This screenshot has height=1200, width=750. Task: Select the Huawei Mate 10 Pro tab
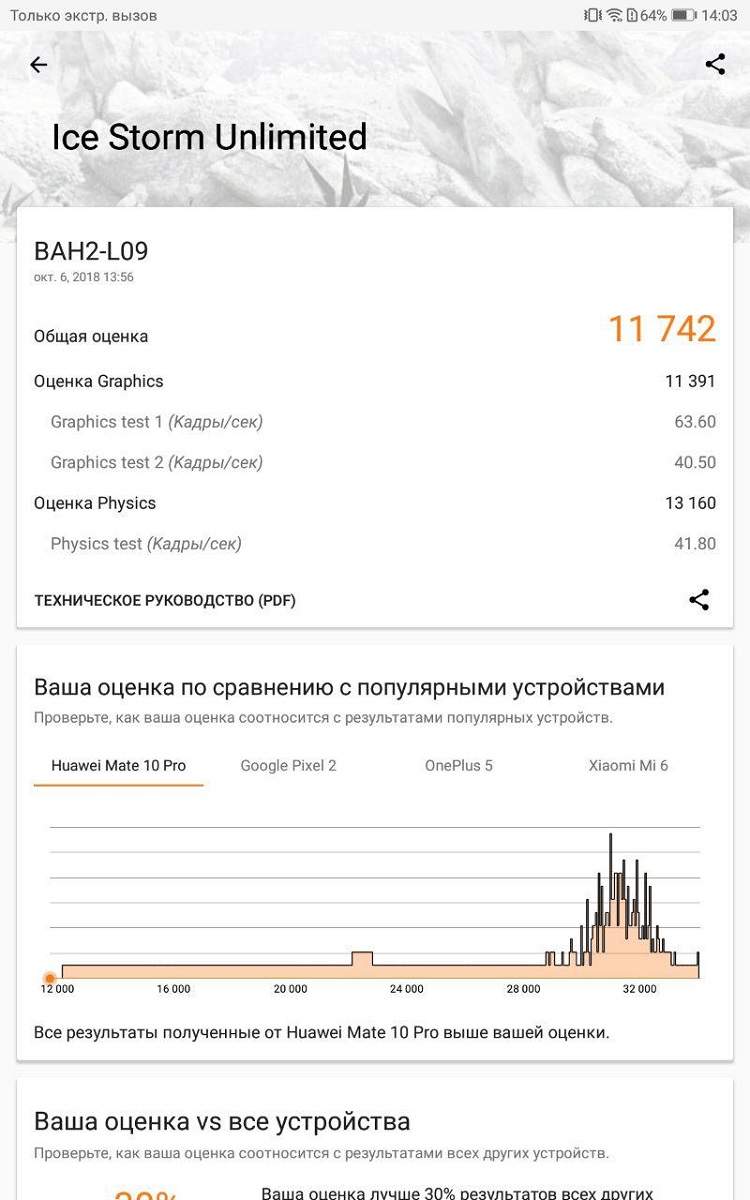[119, 766]
